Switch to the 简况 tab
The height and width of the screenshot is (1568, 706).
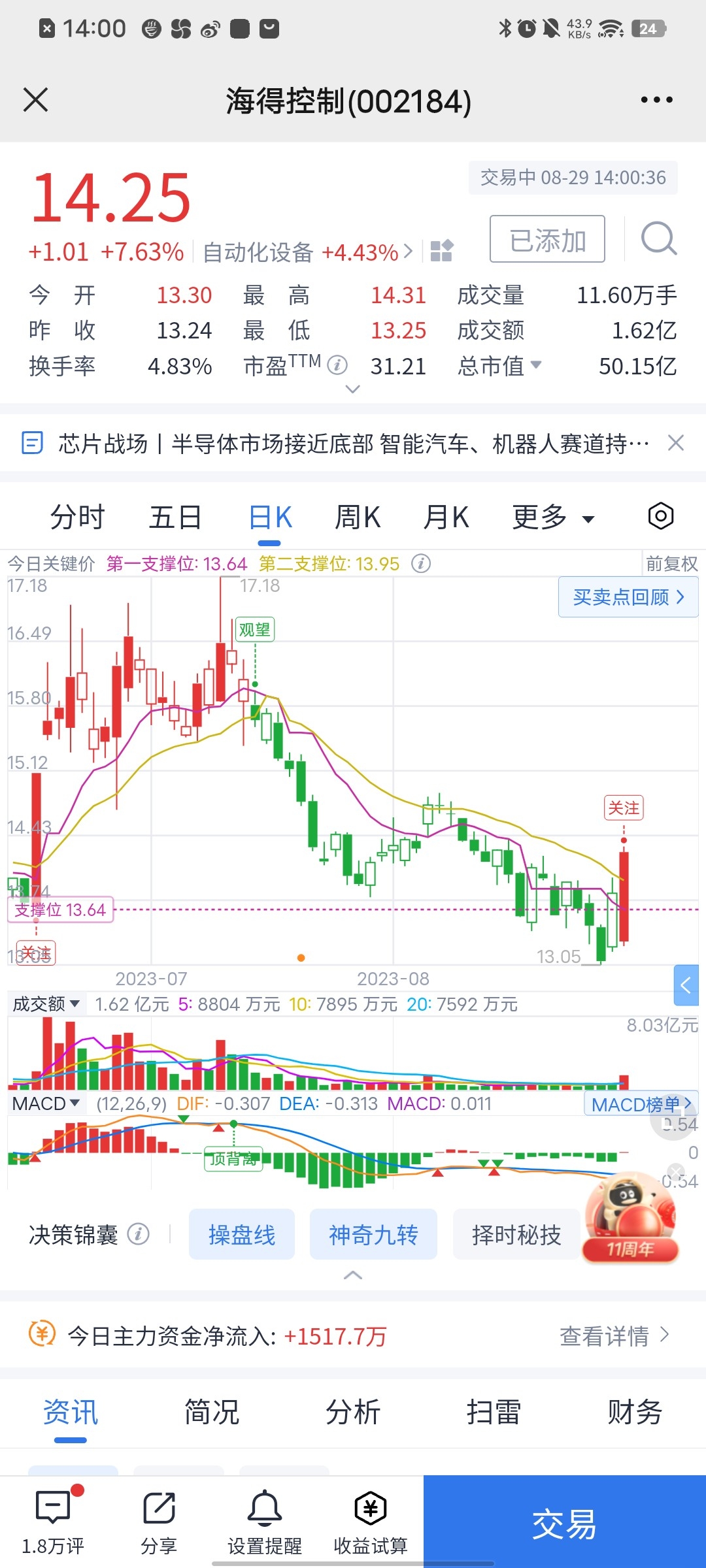[212, 1411]
